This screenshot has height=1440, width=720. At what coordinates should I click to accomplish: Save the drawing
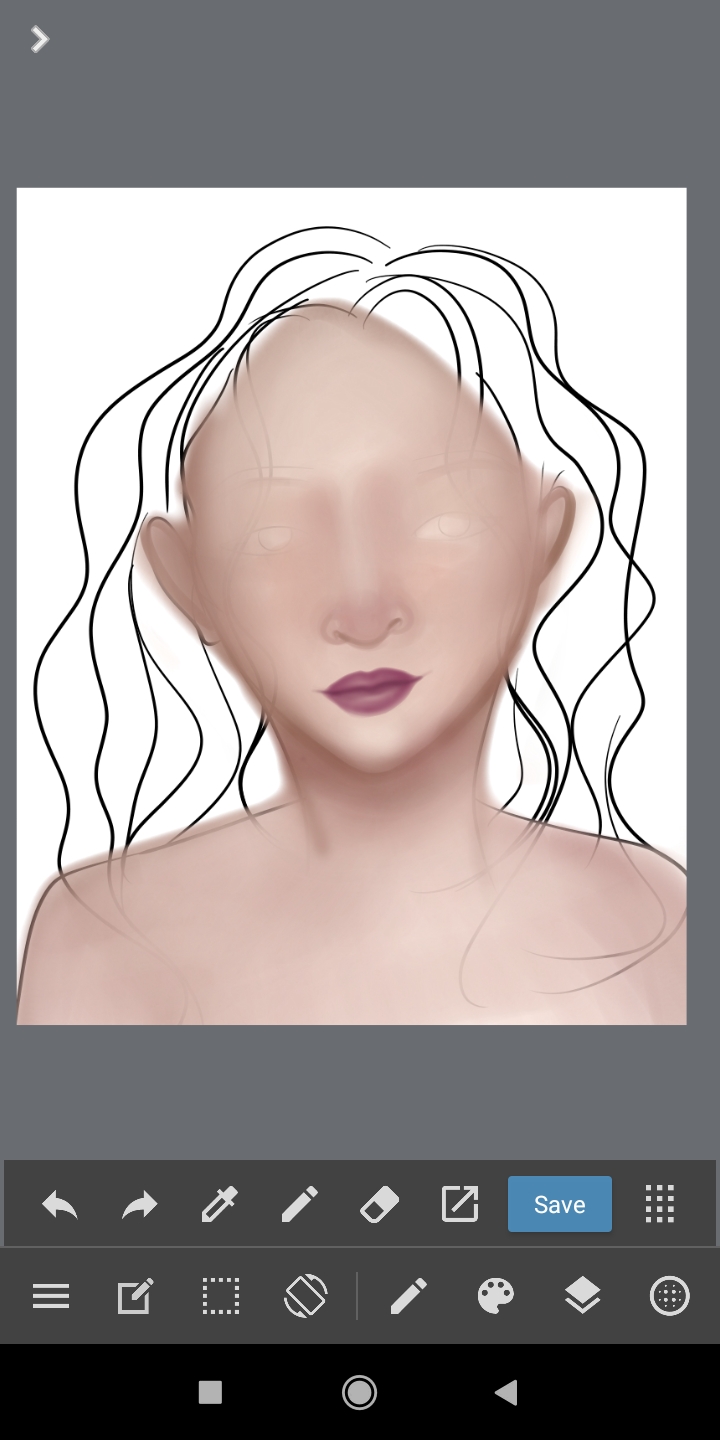560,1204
